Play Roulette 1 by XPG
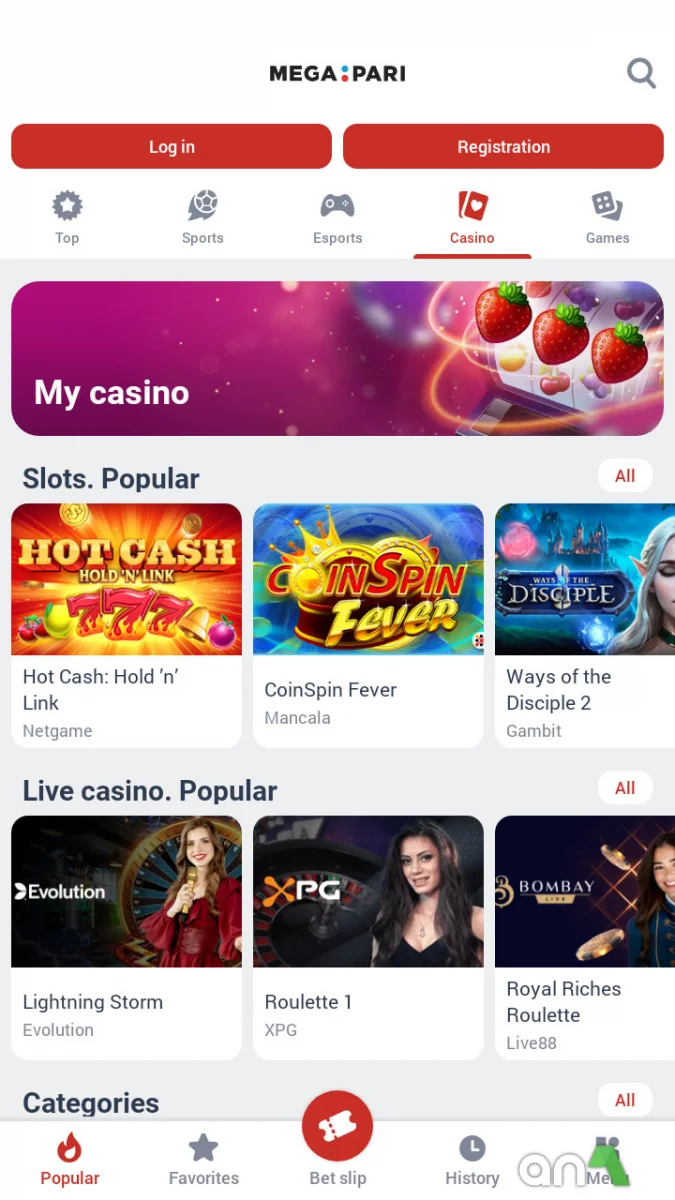The image size is (675, 1200). tap(368, 937)
